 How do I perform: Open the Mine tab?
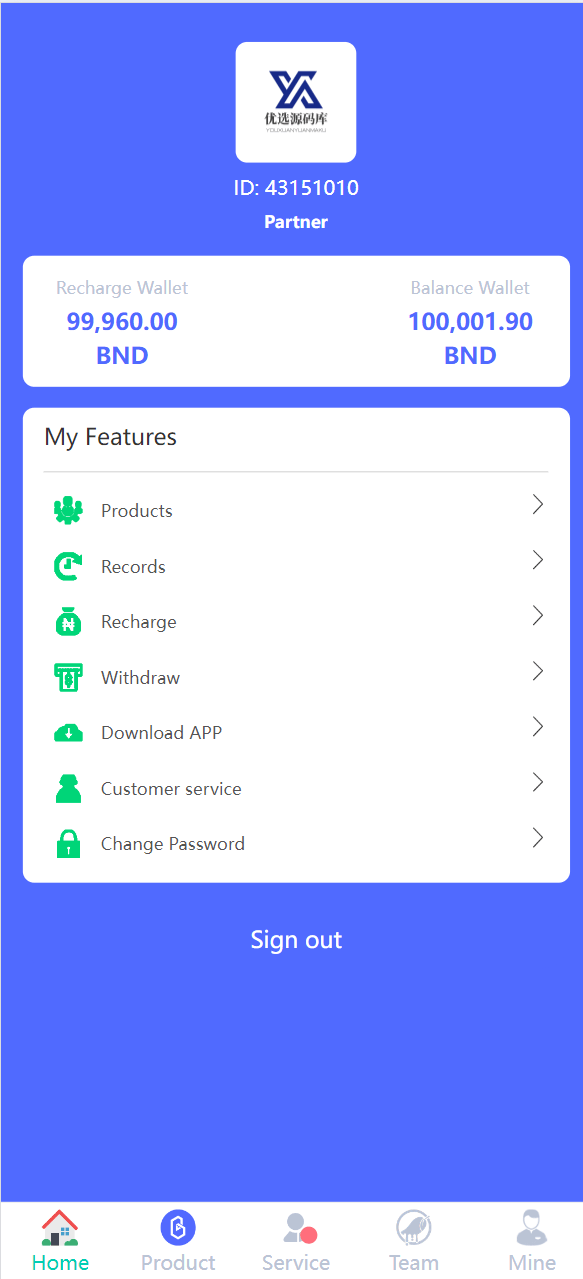(x=532, y=1241)
